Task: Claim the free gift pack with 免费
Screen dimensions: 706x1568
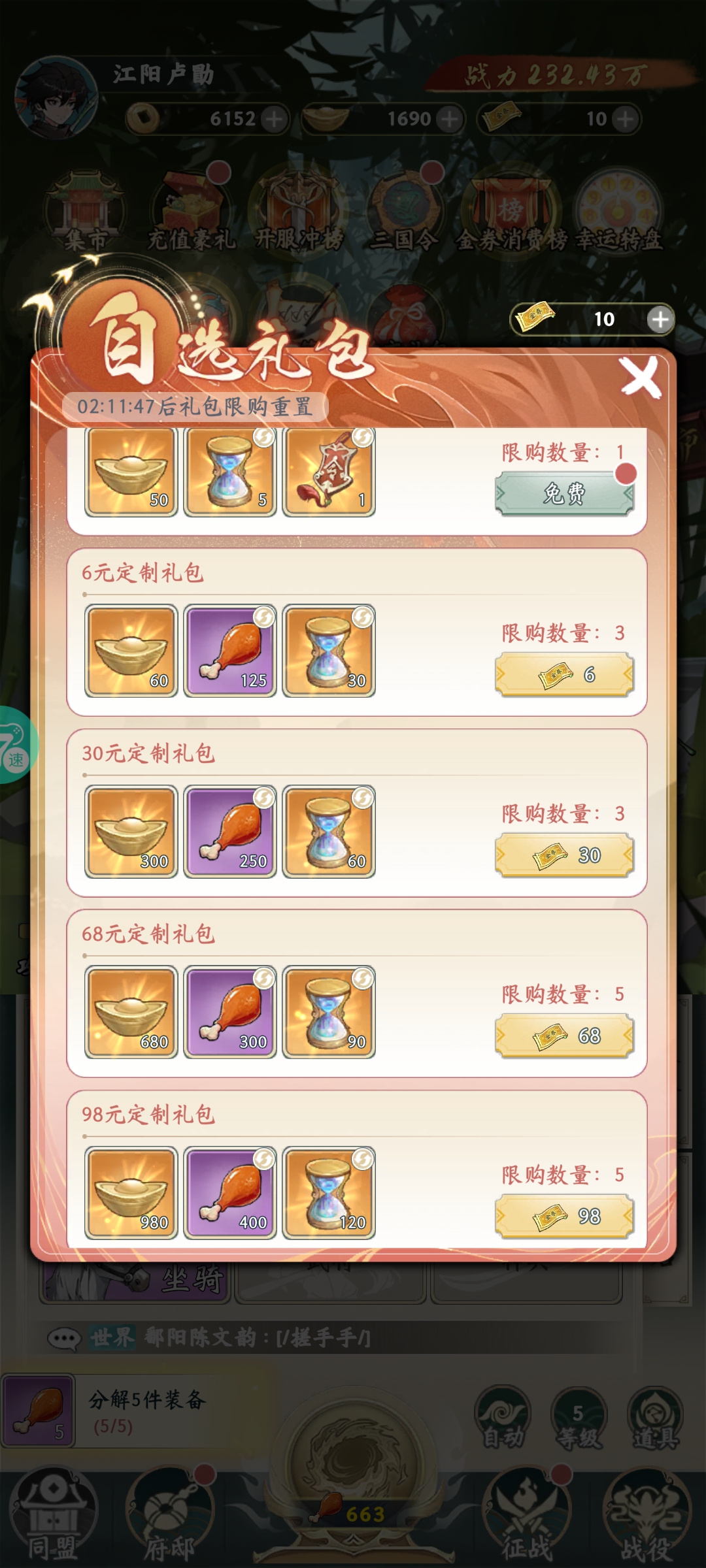Action: [x=564, y=493]
